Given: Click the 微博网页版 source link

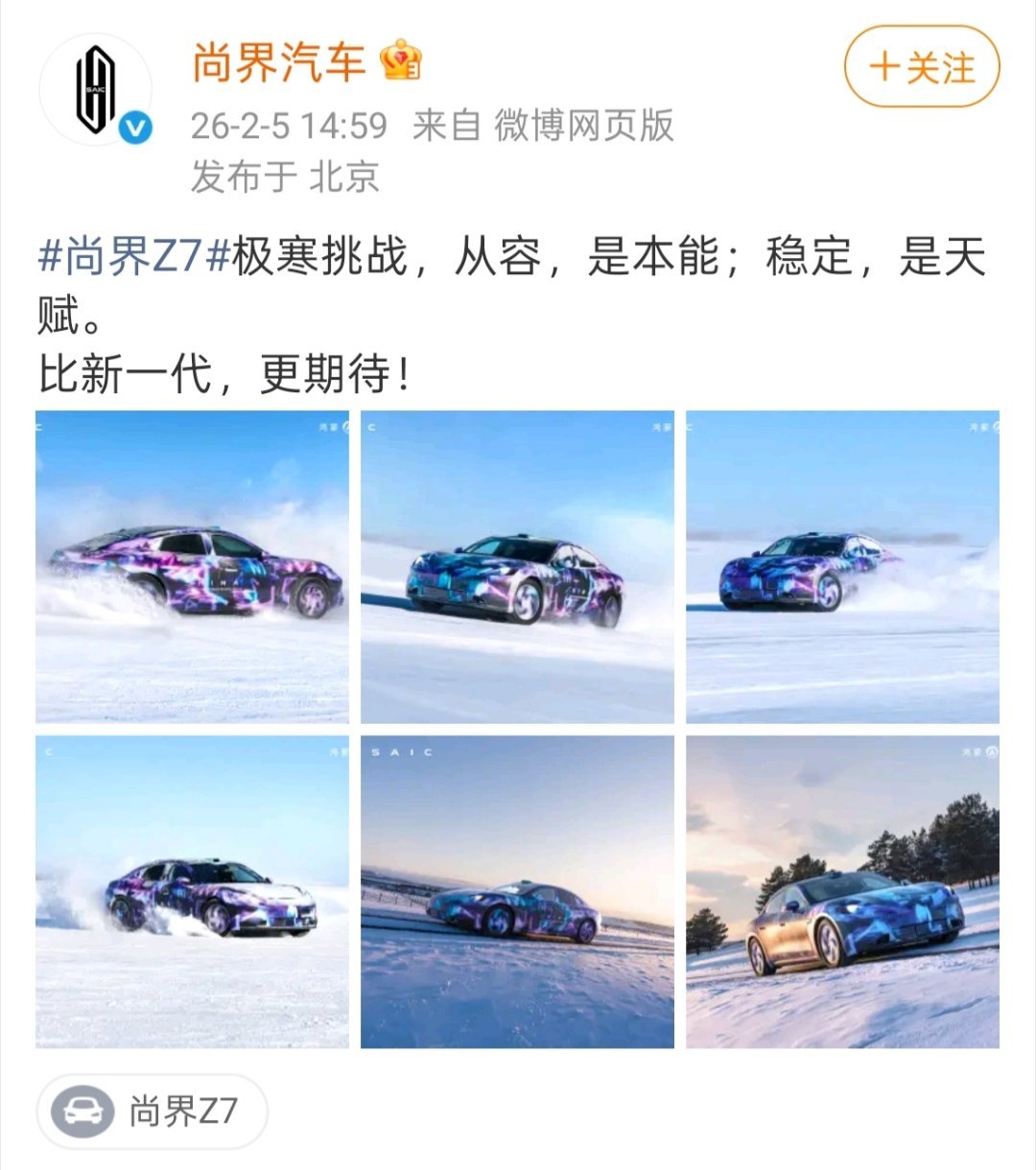Looking at the screenshot, I should pos(583,128).
